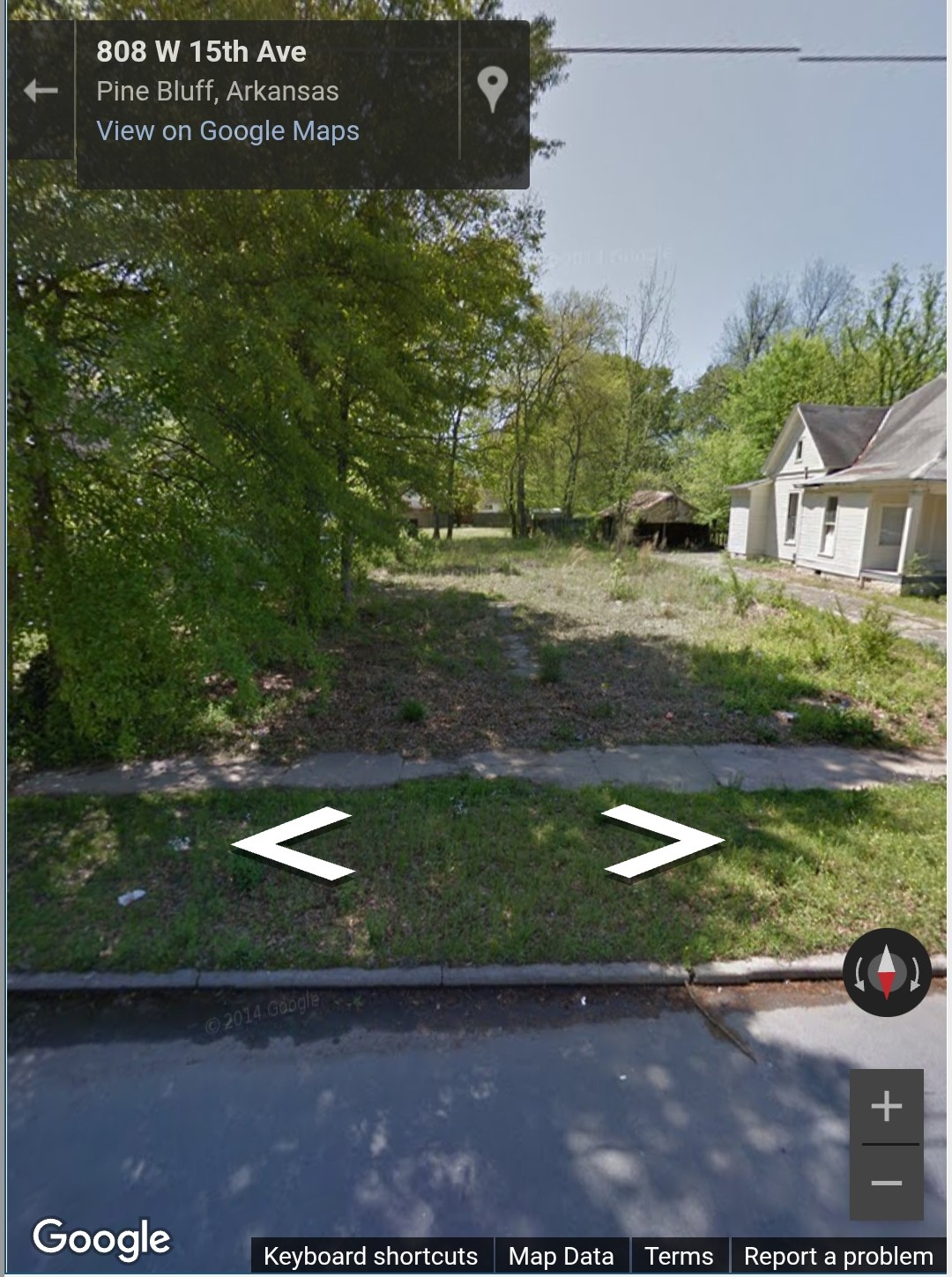Open the Map Data link
The height and width of the screenshot is (1277, 952).
pos(561,1256)
